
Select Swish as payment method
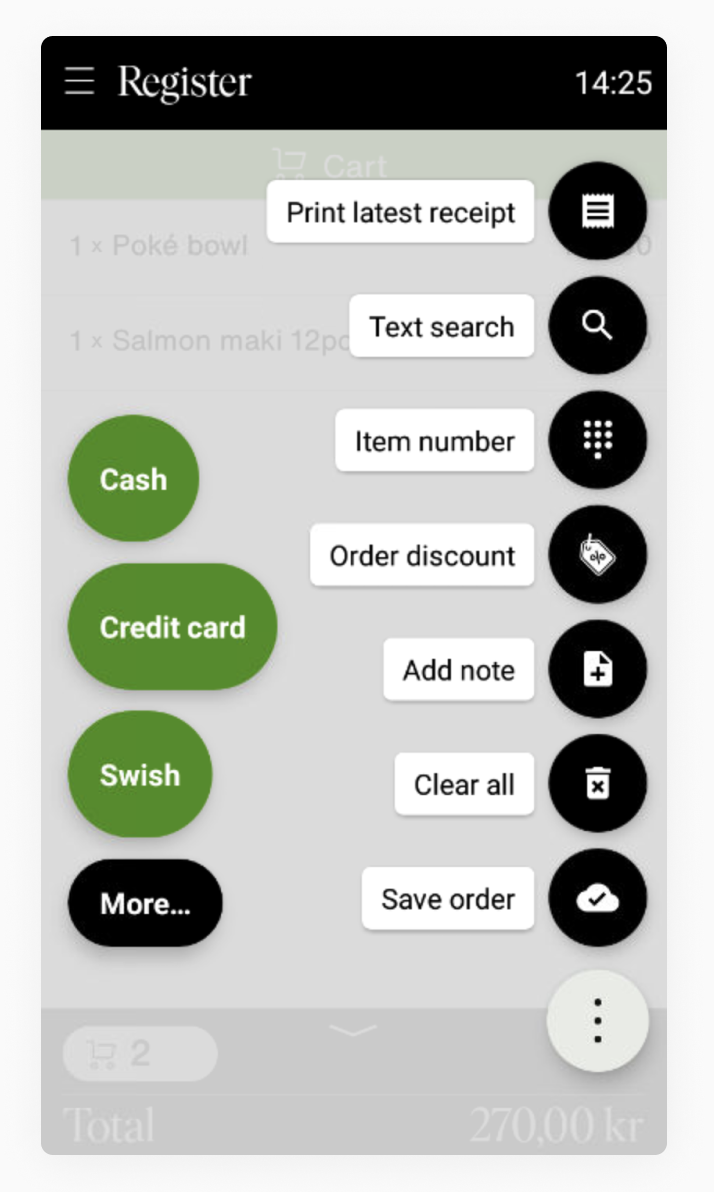pos(140,775)
